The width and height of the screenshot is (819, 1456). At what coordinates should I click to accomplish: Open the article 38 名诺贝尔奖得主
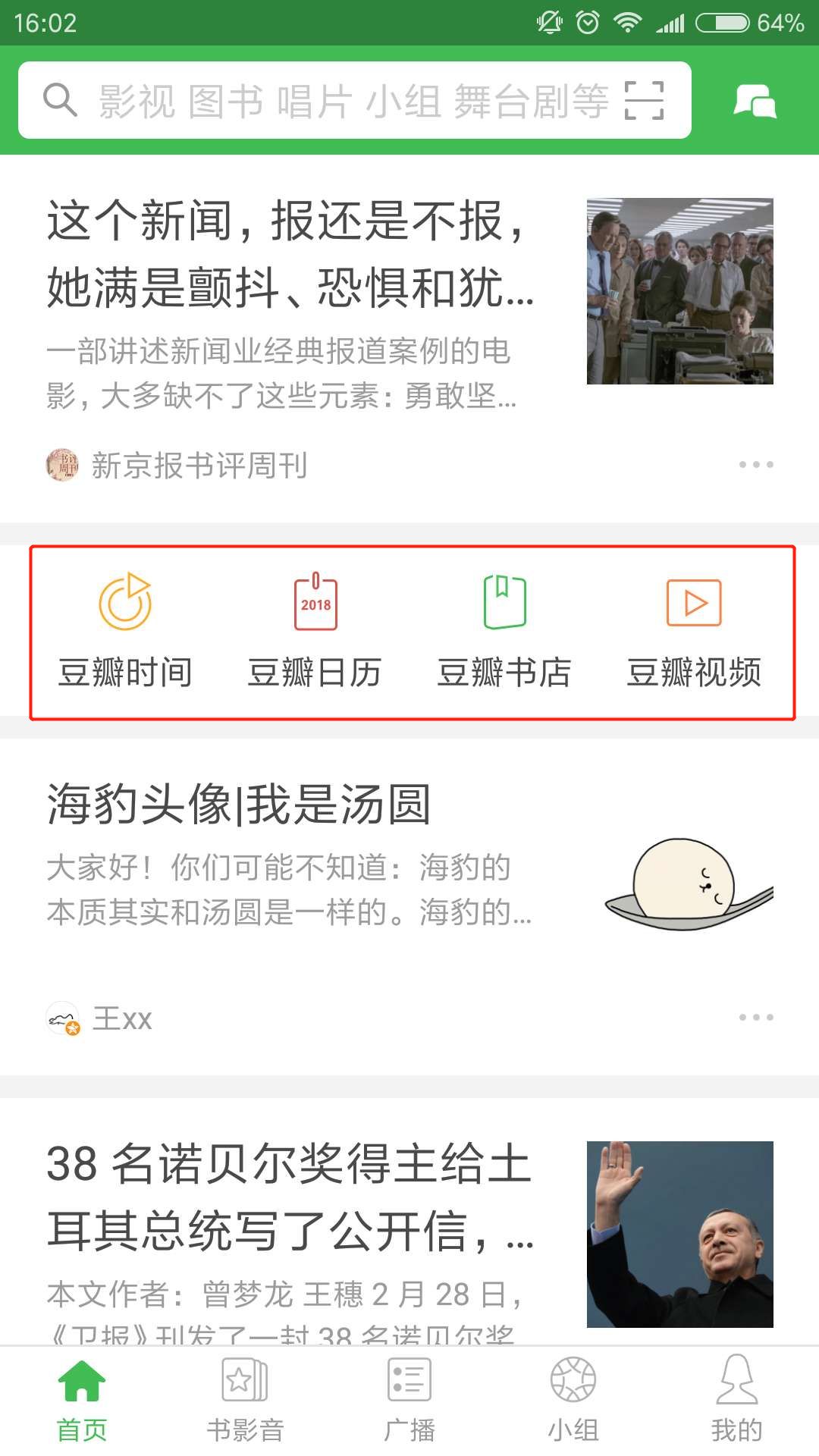coord(292,1198)
